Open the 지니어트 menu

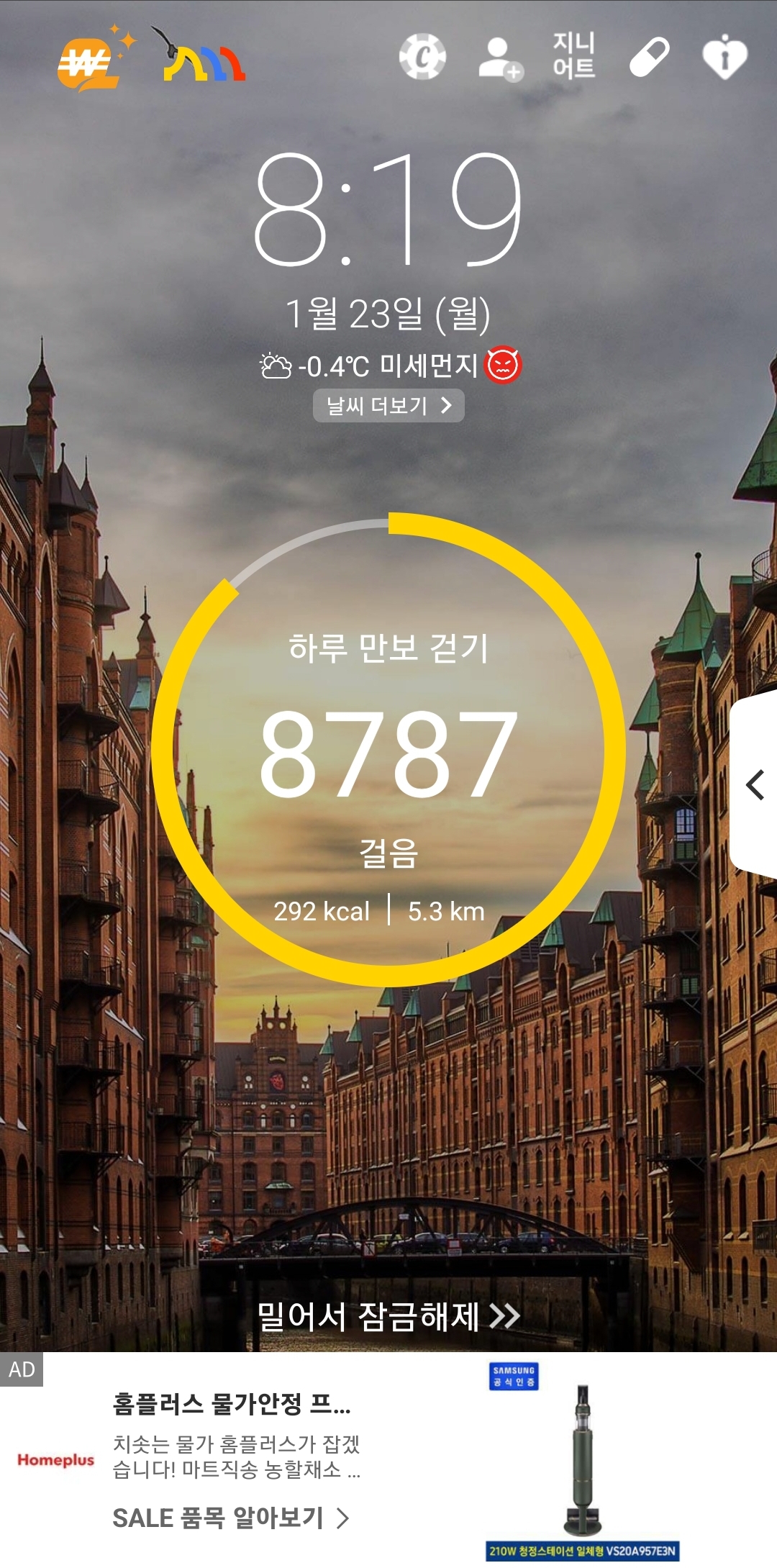tap(573, 55)
